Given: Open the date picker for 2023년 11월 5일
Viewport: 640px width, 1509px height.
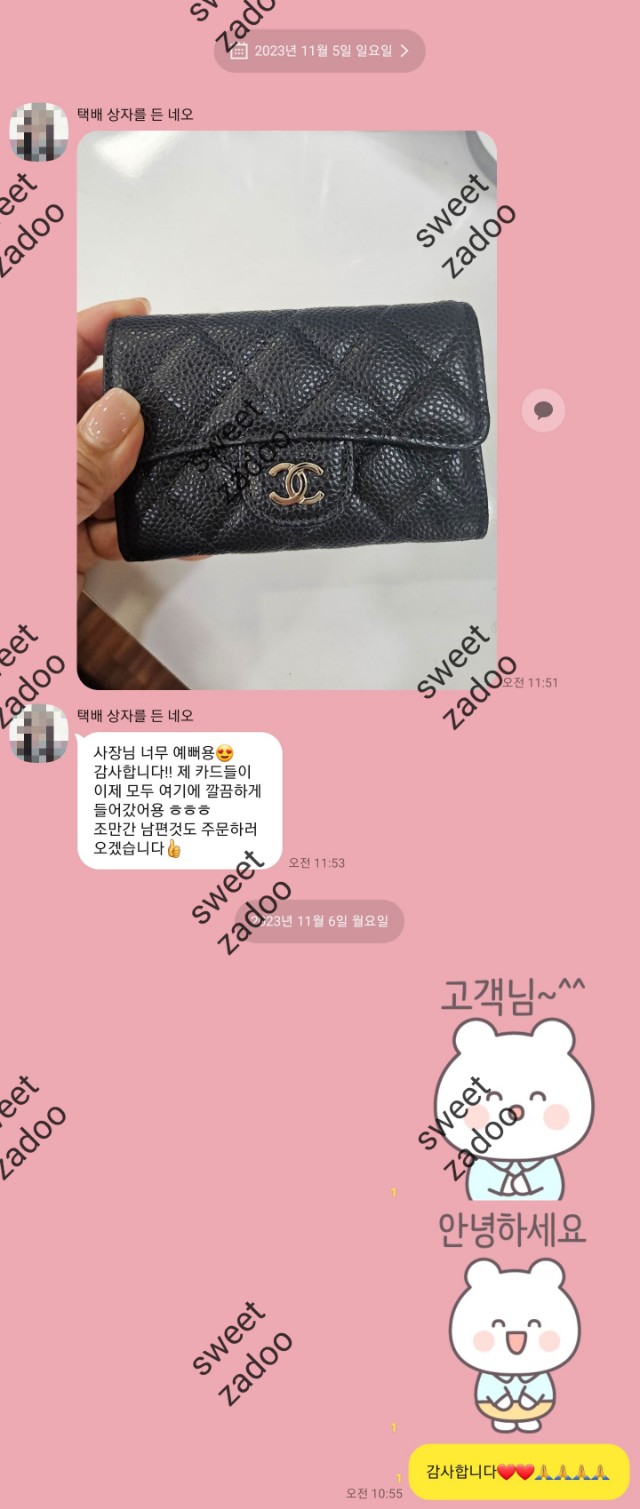Looking at the screenshot, I should click(319, 51).
